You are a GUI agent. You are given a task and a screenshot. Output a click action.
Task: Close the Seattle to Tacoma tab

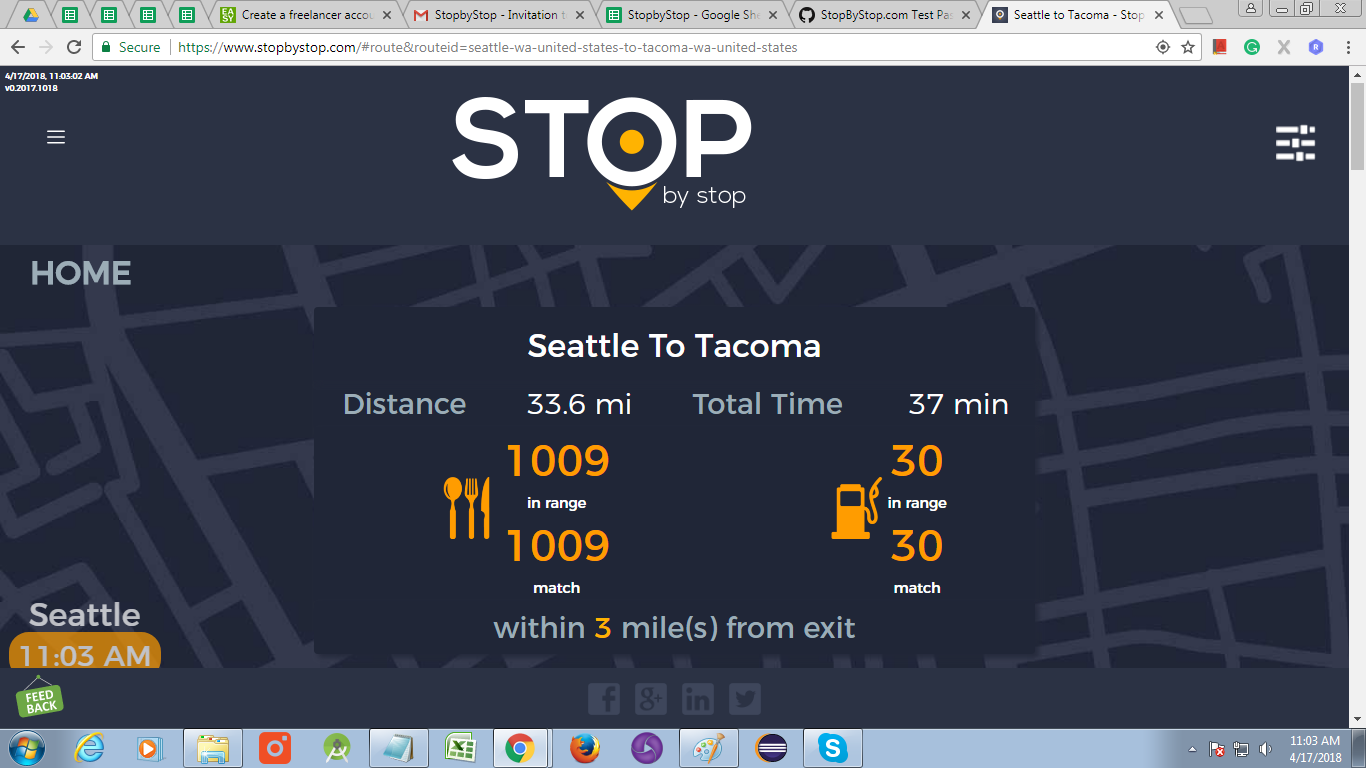click(1159, 15)
